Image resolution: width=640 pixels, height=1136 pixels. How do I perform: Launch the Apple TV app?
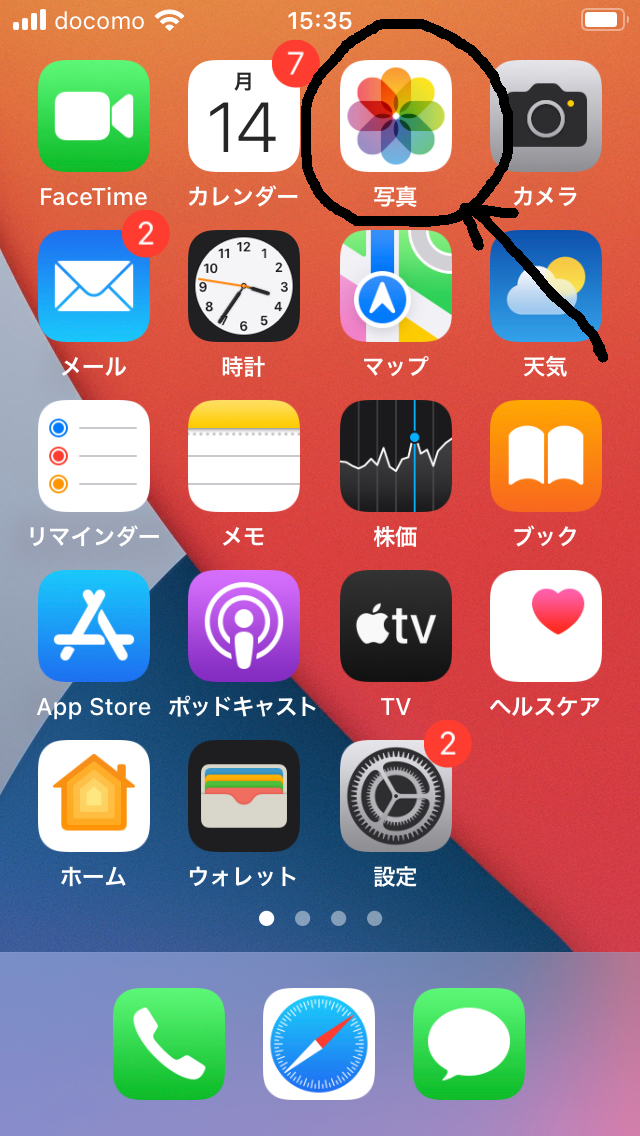(x=396, y=626)
